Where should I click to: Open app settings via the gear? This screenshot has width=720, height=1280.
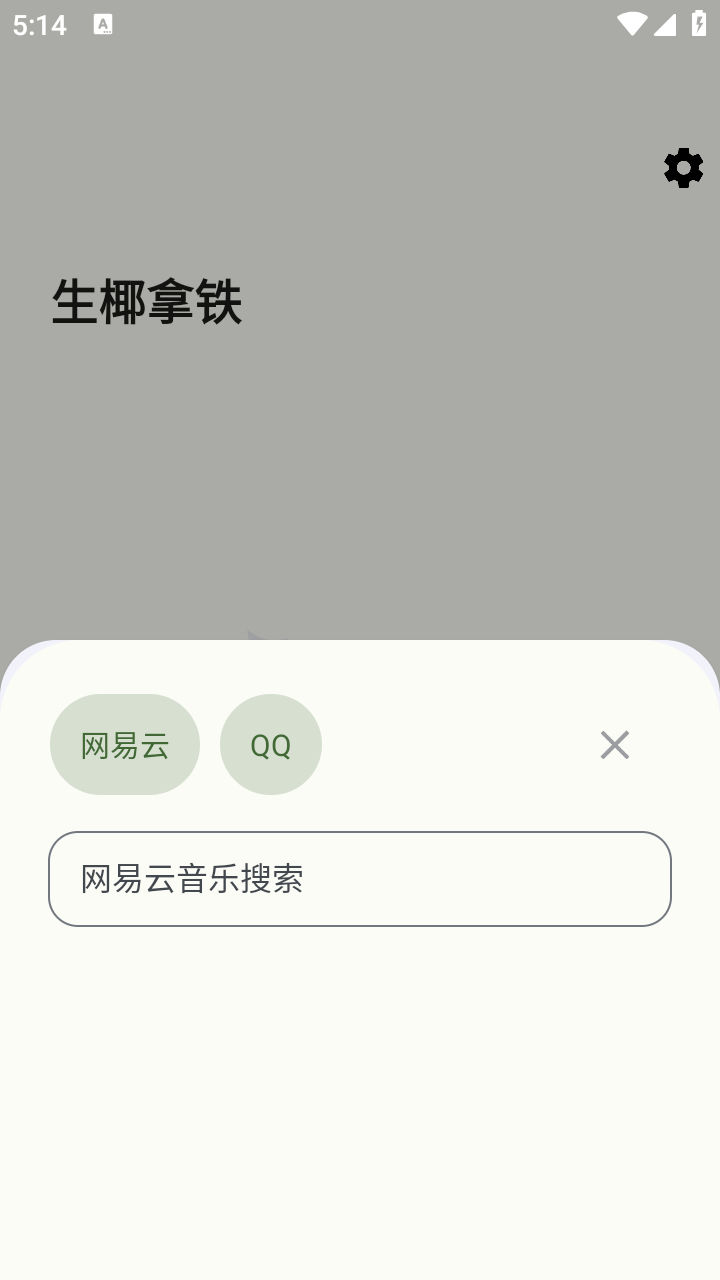click(684, 167)
